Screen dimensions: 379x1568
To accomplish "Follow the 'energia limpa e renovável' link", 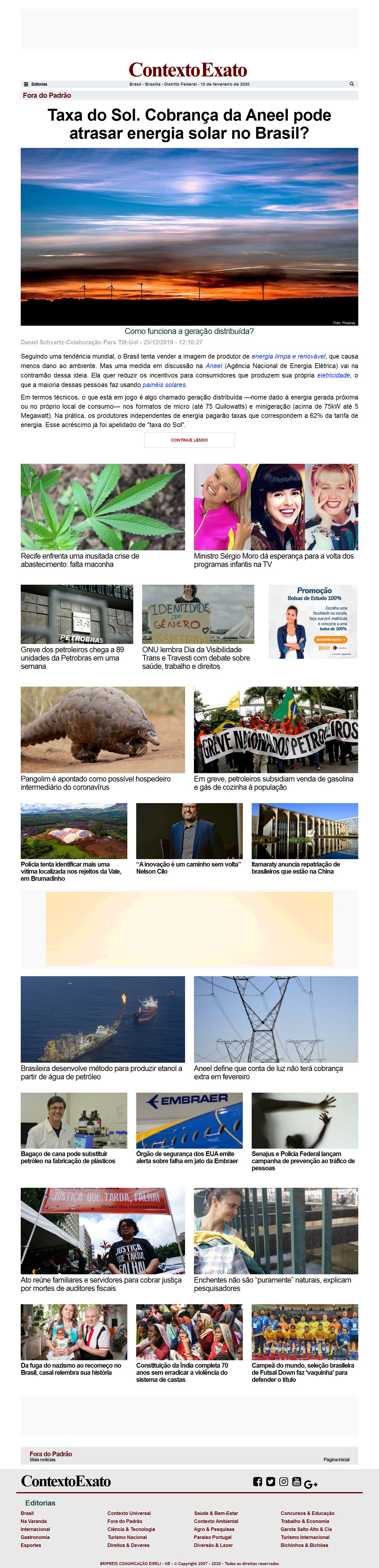I will (288, 356).
